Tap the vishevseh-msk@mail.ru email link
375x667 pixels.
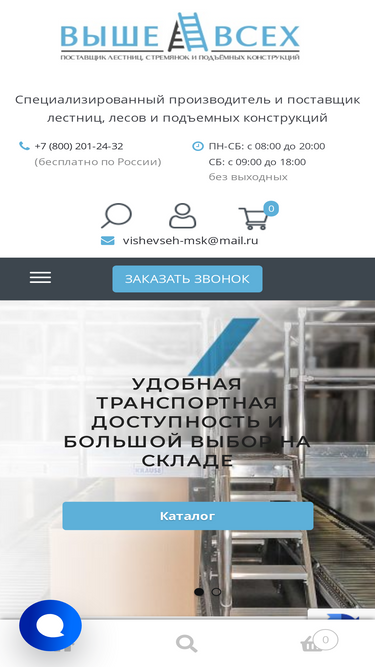(x=190, y=241)
